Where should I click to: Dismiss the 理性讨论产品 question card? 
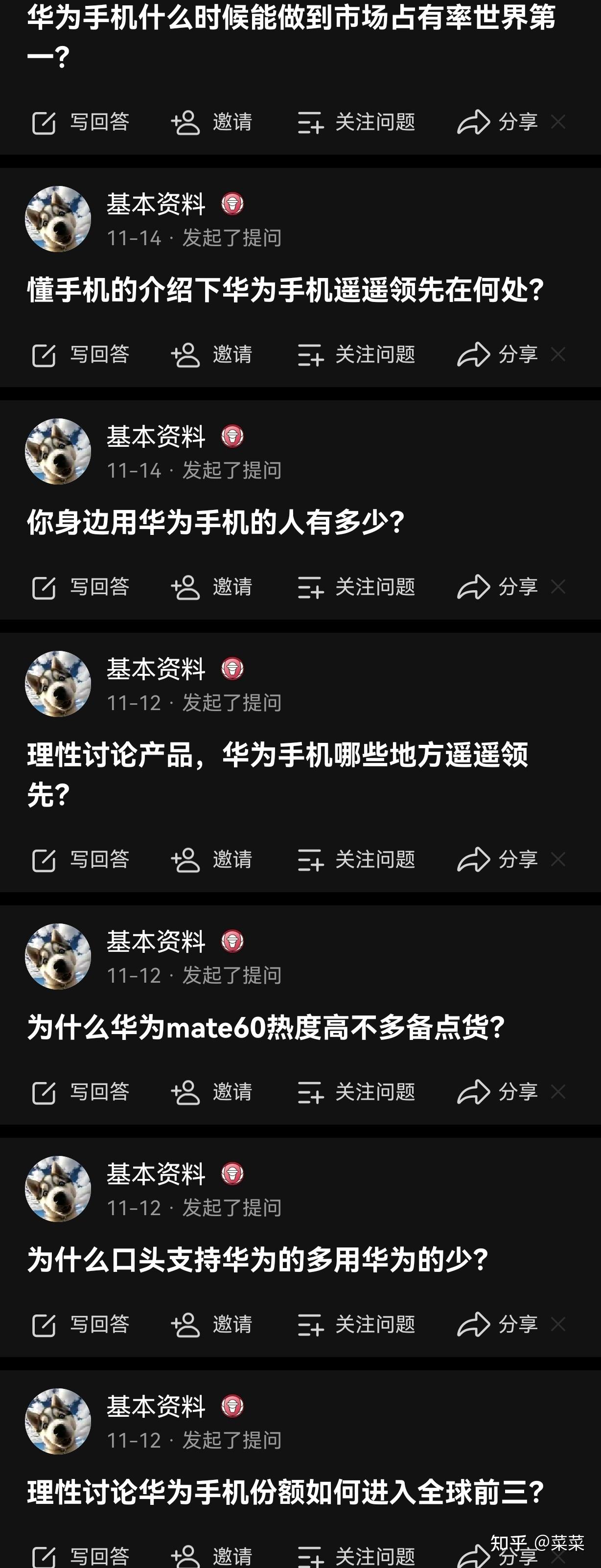pos(558,859)
